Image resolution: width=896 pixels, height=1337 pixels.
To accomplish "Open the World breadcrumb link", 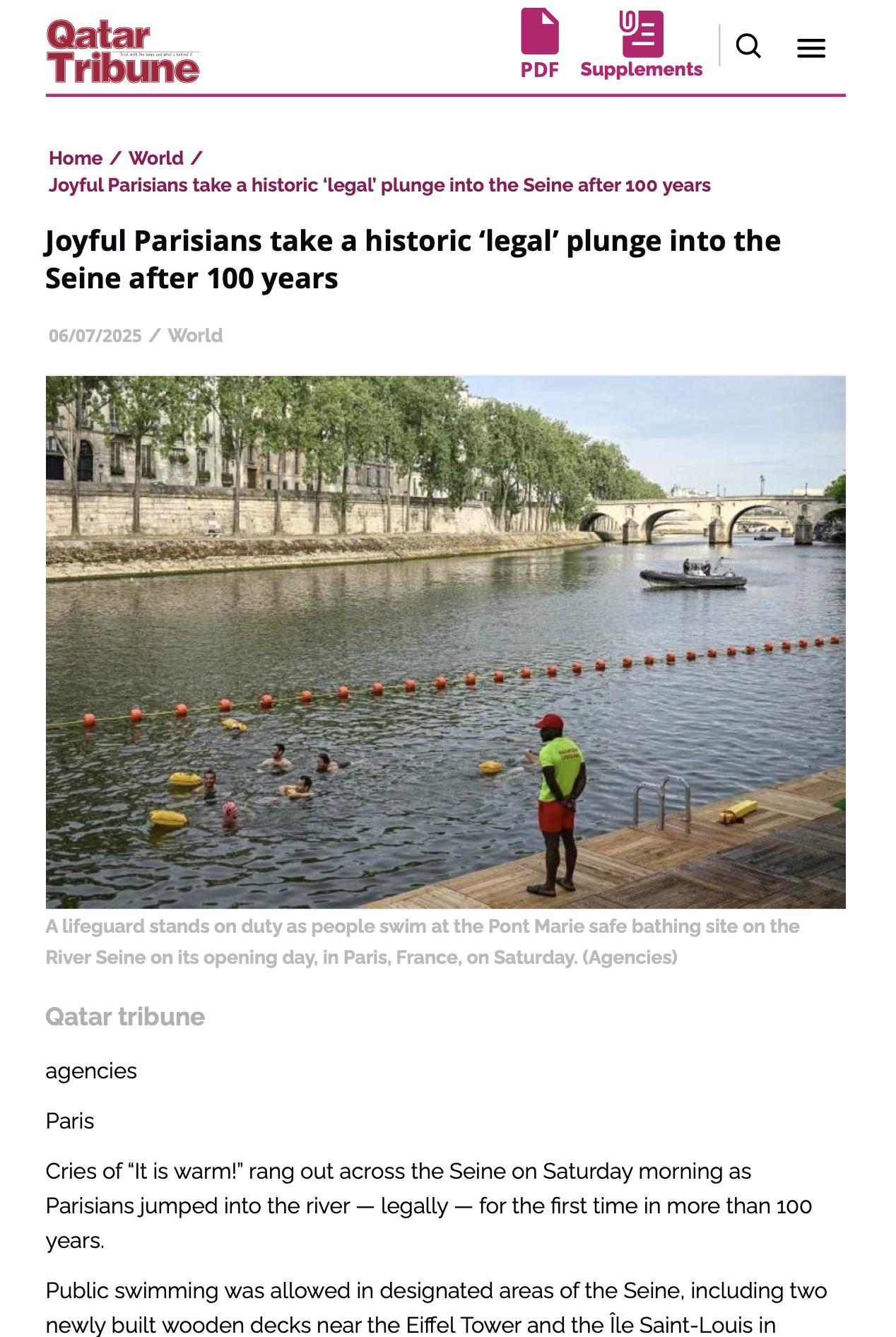I will pos(155,158).
